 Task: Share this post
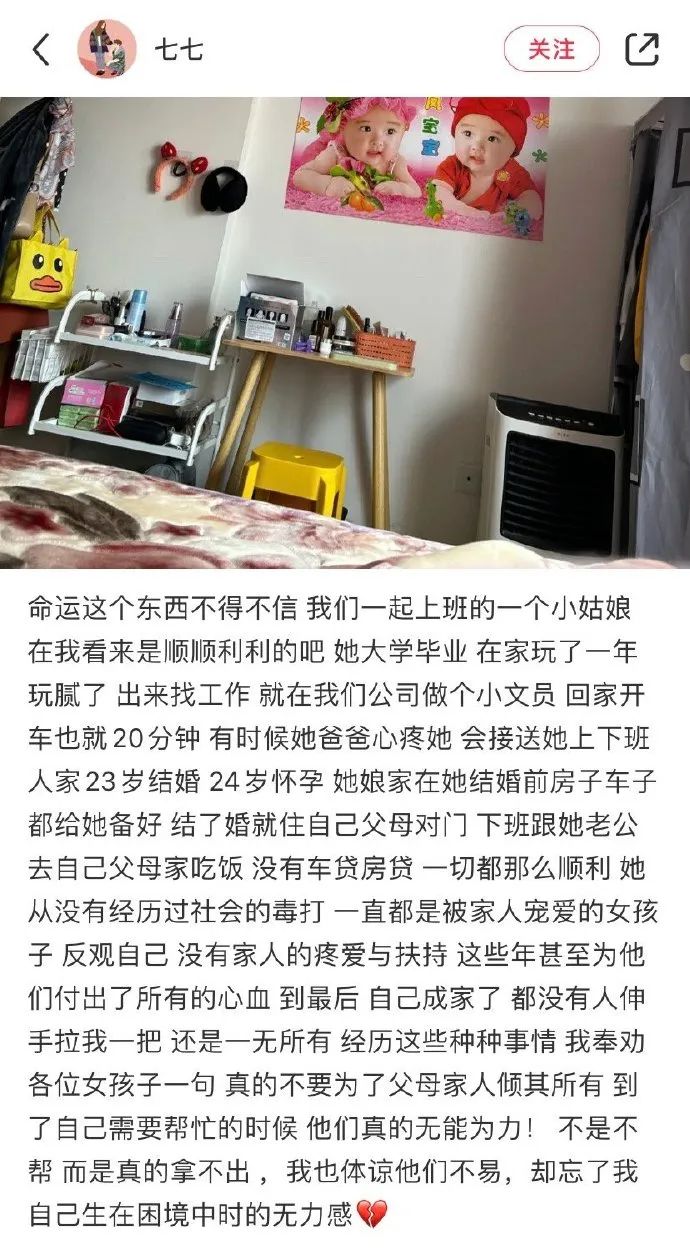(641, 49)
